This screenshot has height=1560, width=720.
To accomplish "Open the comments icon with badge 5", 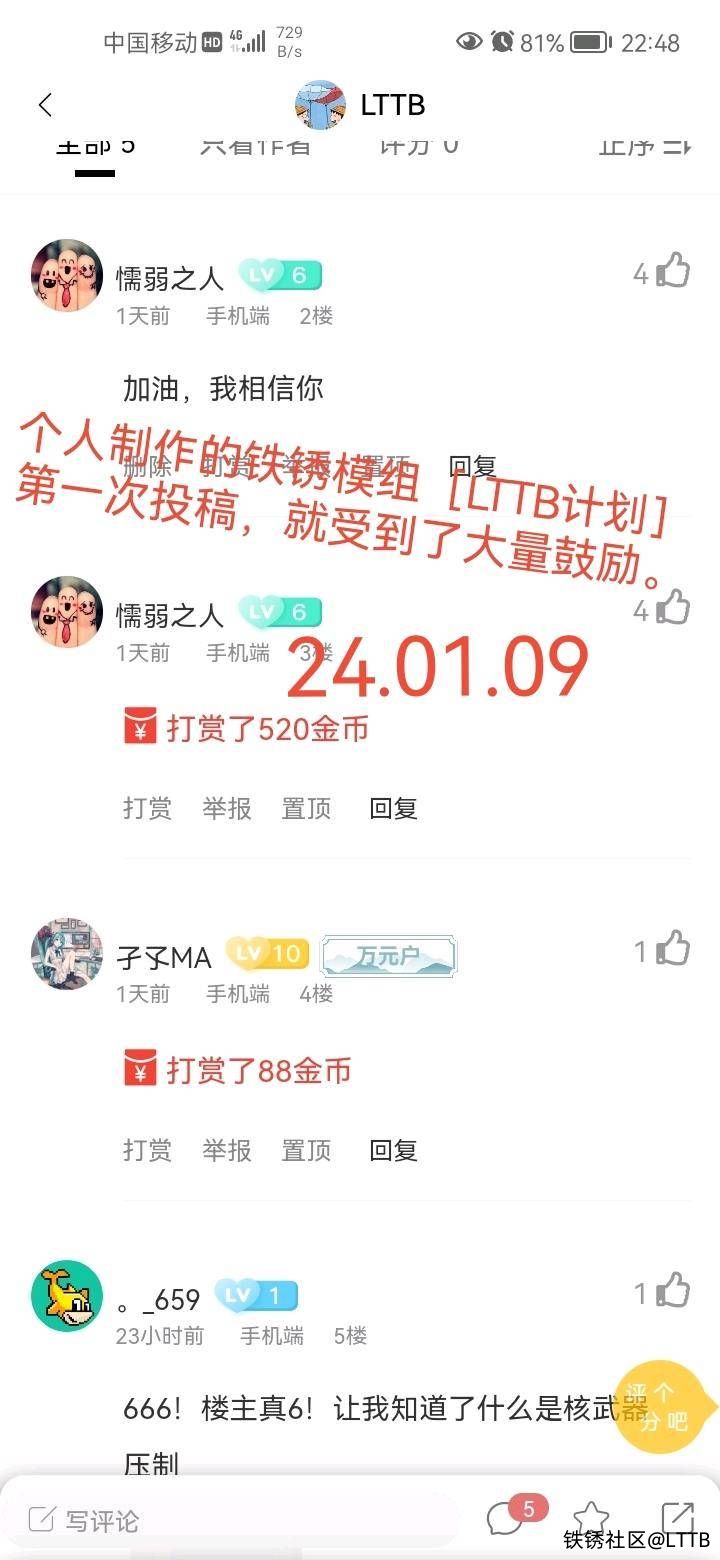I will pyautogui.click(x=508, y=1519).
